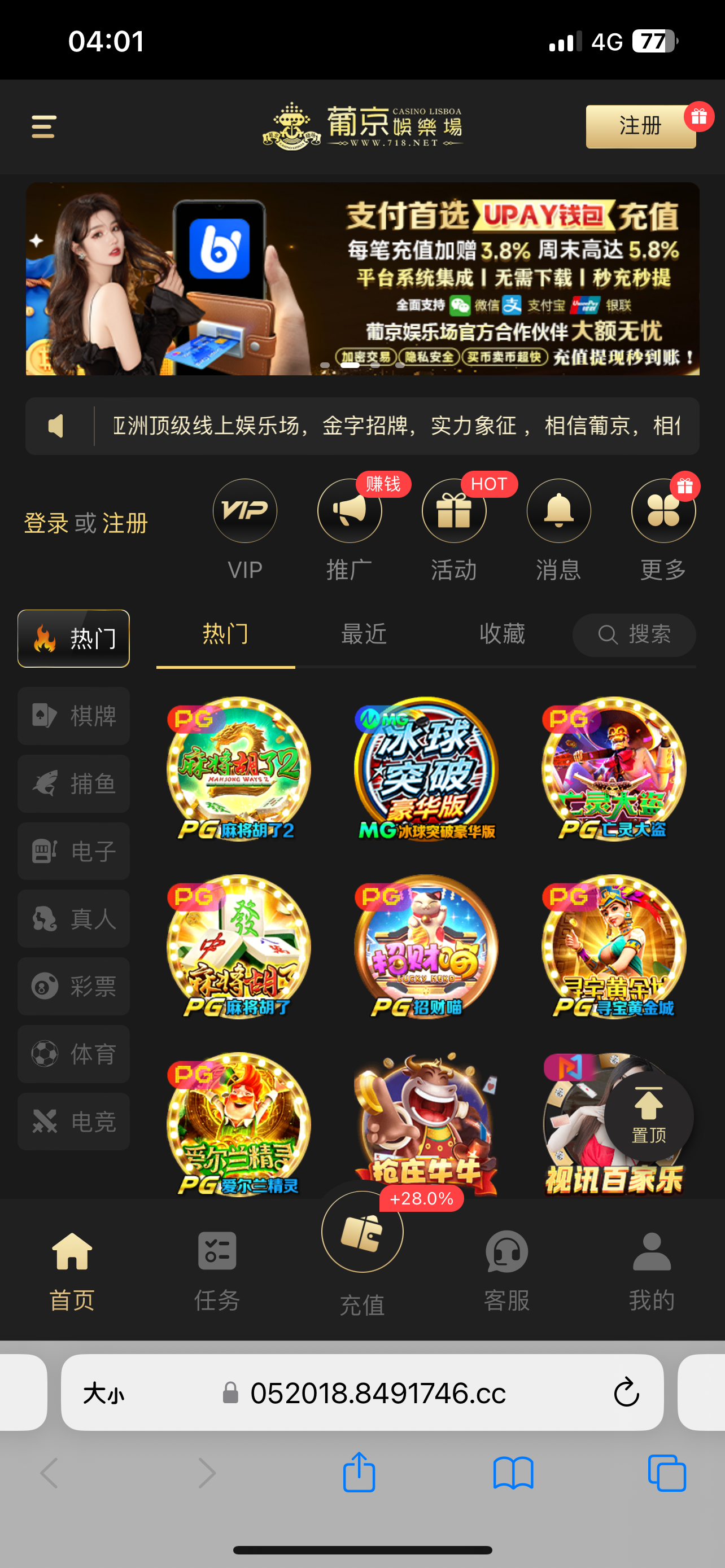Tap the 注册 register button
Viewport: 725px width, 1568px height.
640,126
